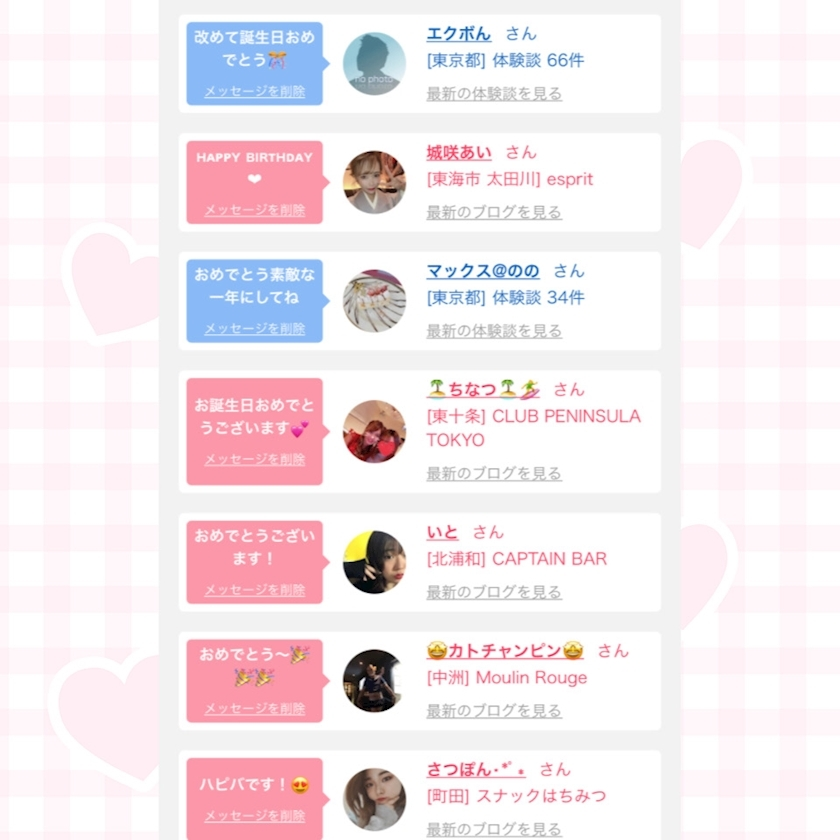The height and width of the screenshot is (840, 840).
Task: View いと's latest blog
Action: click(494, 592)
